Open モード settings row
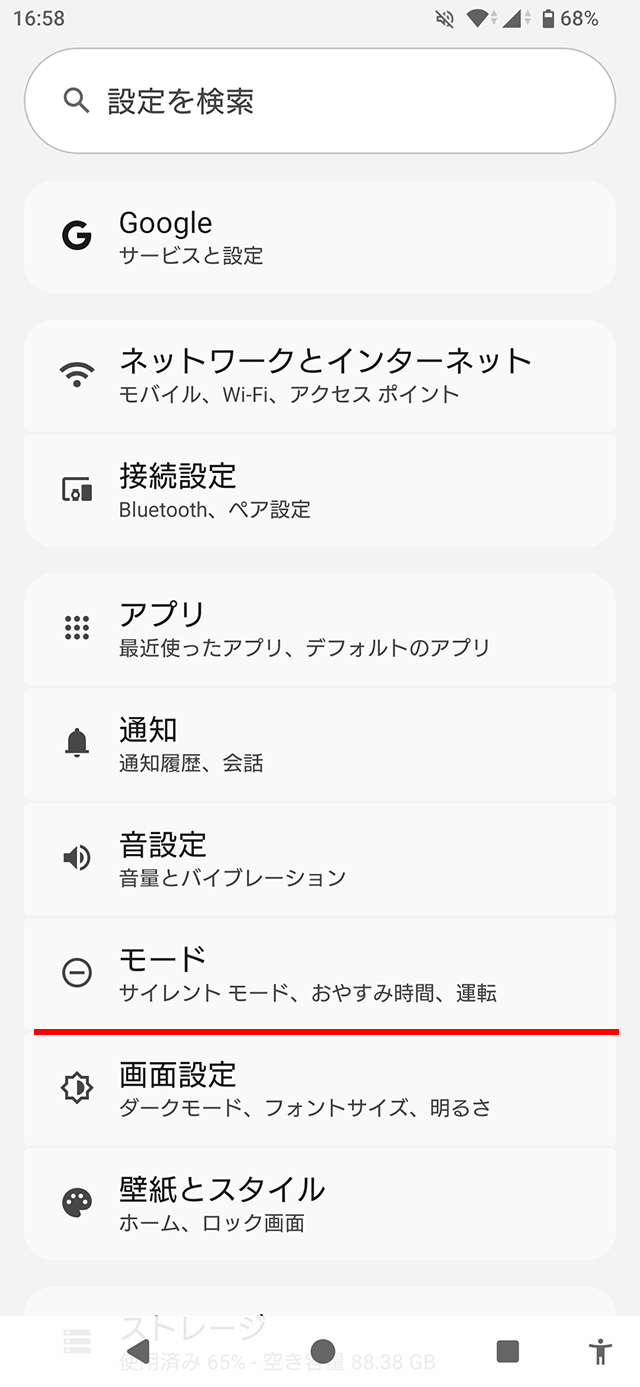Screen dimensions: 640x1387 coord(319,973)
